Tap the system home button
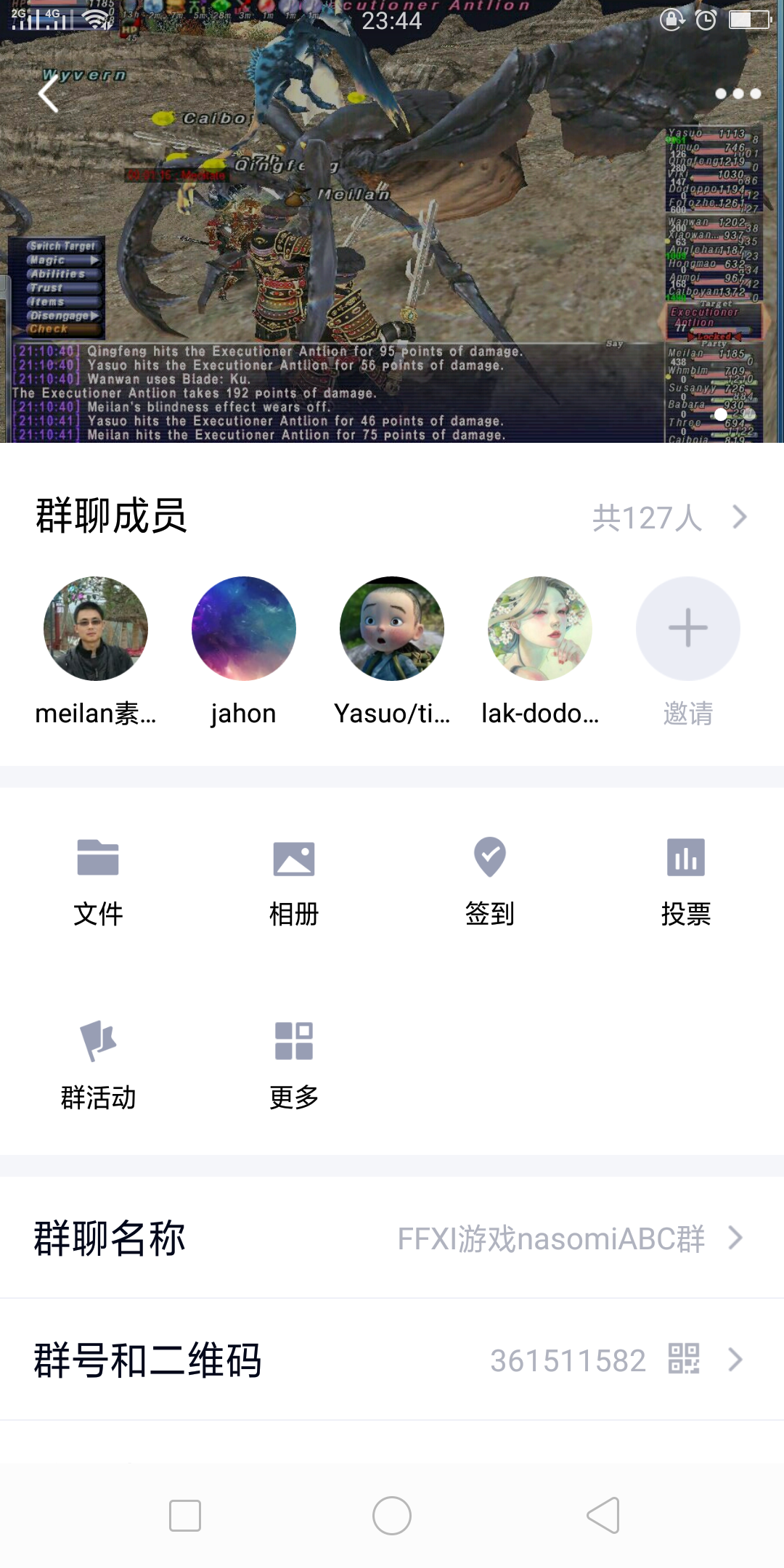This screenshot has width=784, height=1568. 392,1516
